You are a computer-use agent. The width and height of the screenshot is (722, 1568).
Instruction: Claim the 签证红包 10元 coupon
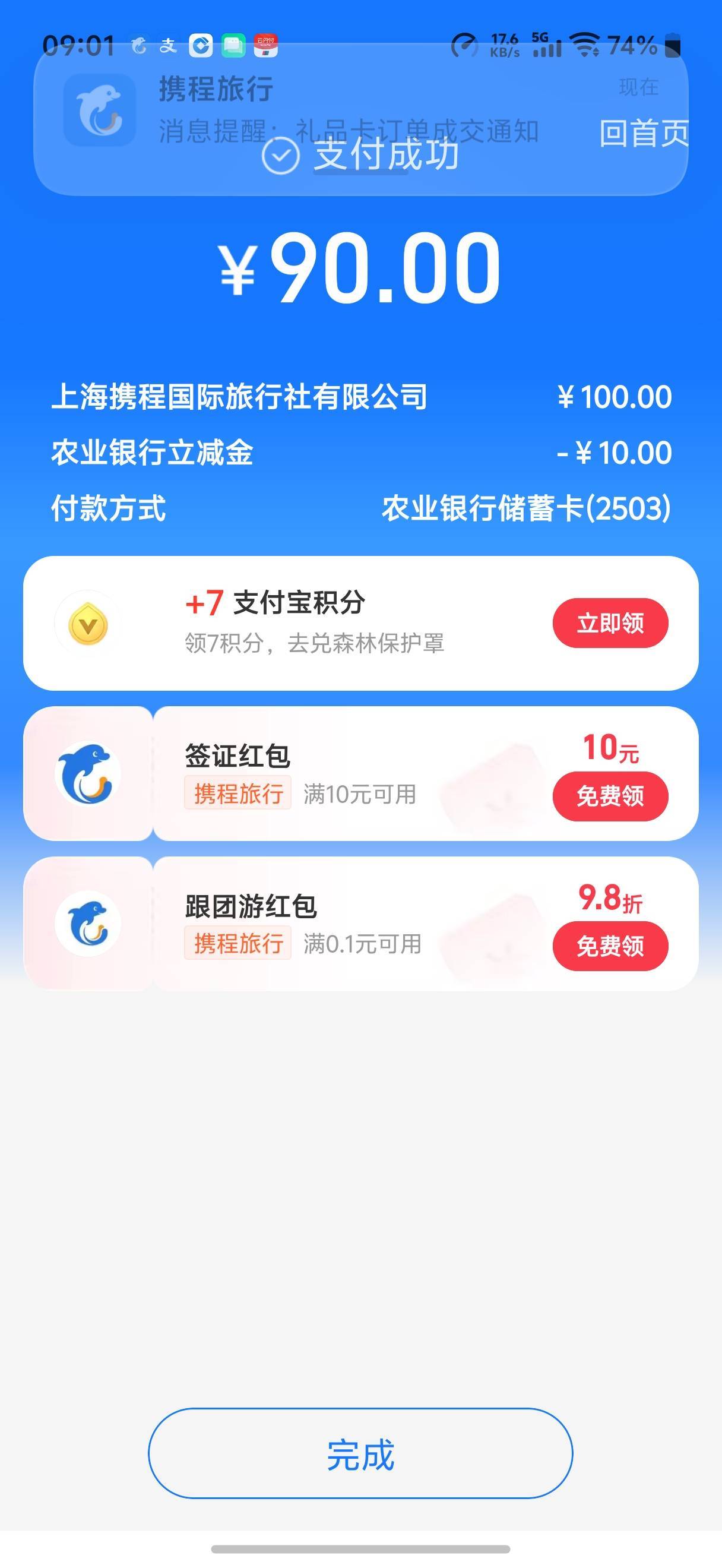tap(609, 795)
